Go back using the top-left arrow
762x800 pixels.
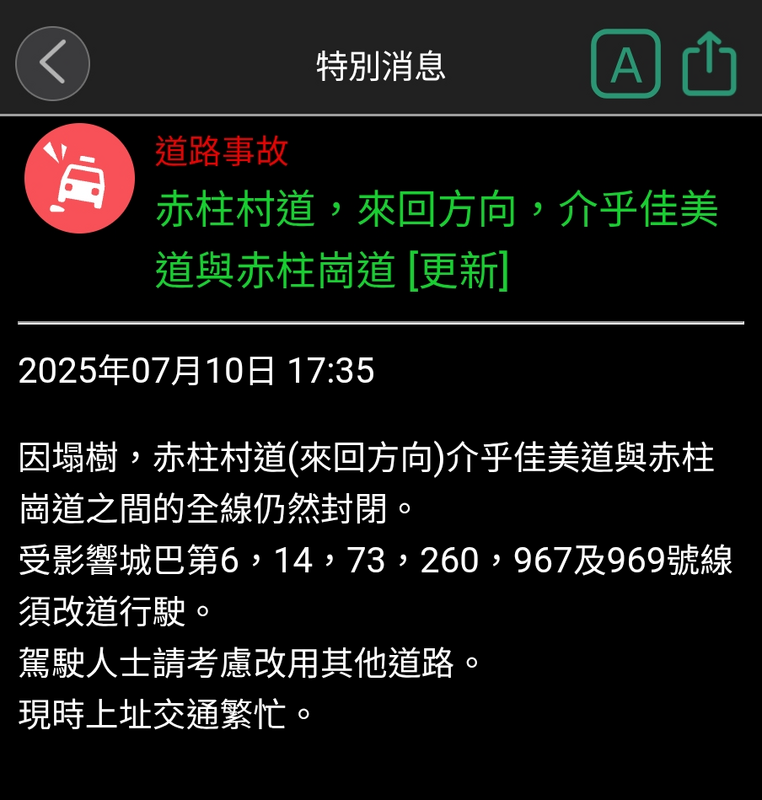[x=53, y=64]
